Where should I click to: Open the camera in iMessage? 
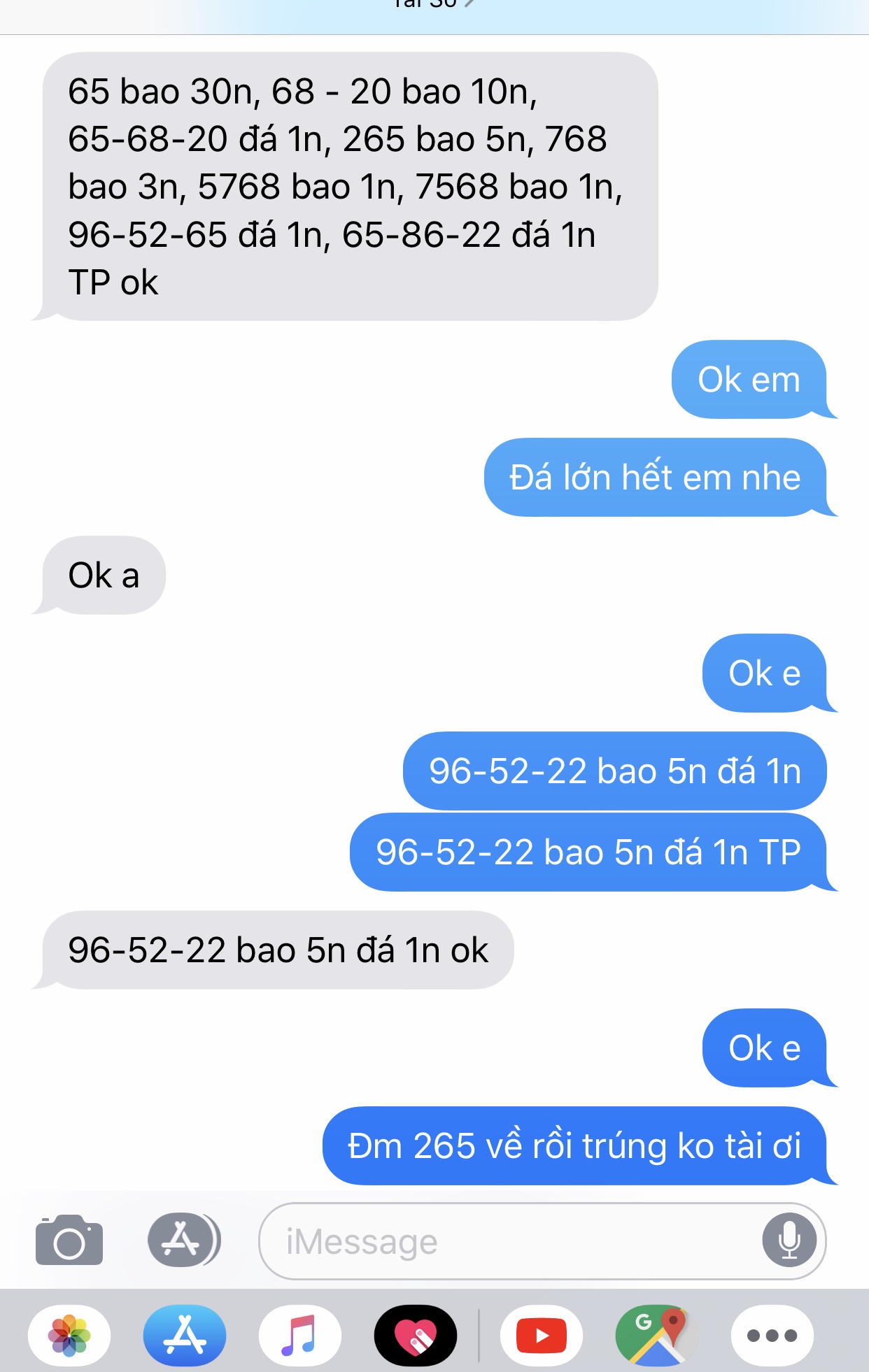point(69,1240)
